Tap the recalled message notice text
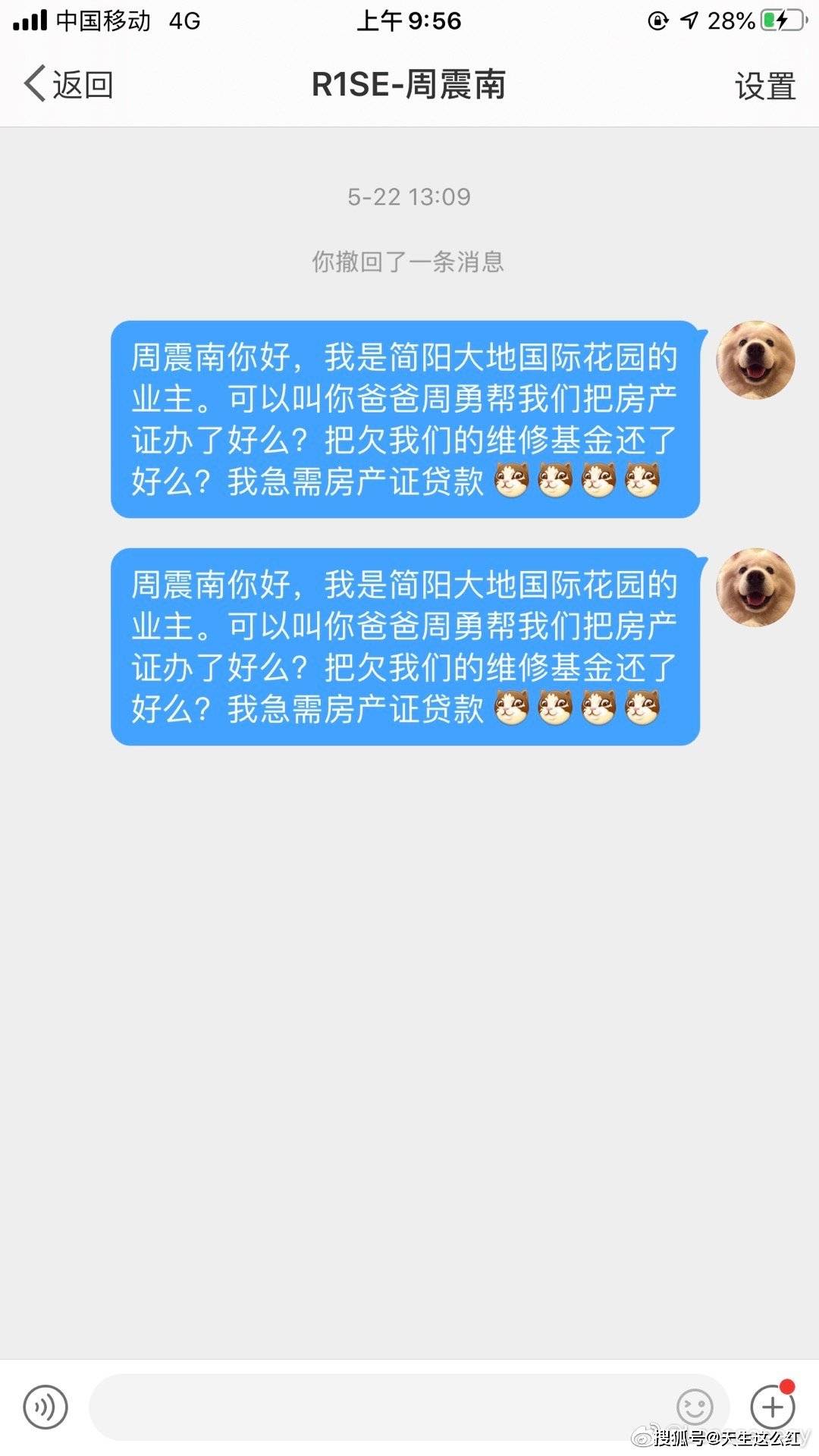819x1456 pixels. click(409, 262)
